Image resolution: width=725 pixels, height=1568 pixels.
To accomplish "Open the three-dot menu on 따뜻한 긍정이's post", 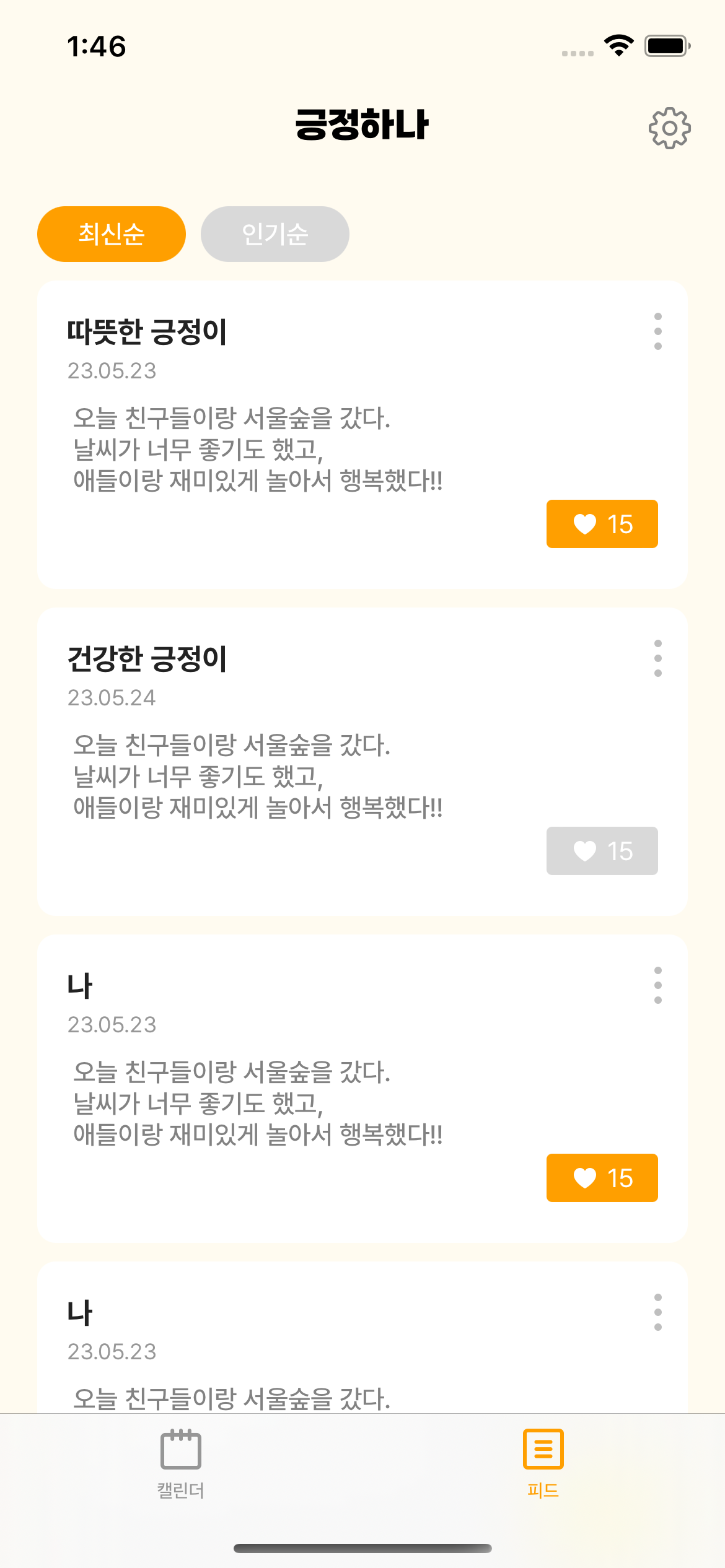I will coord(657,331).
